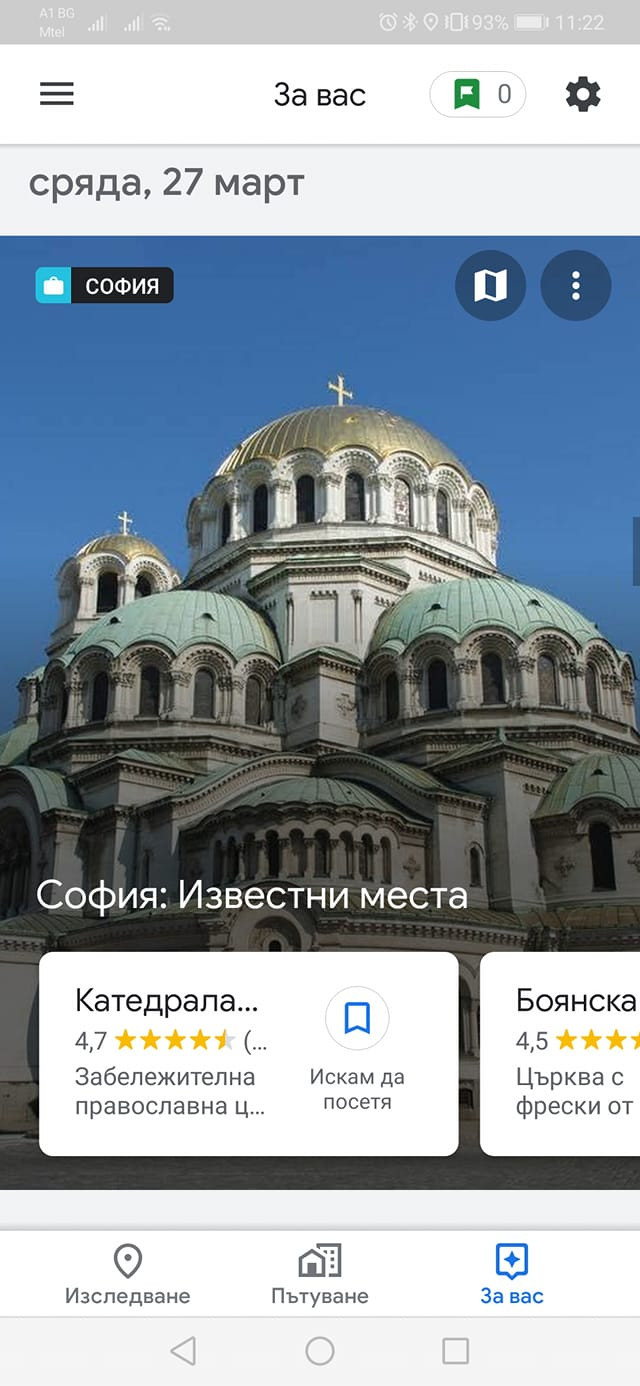Open the card's three-dot overflow menu
The height and width of the screenshot is (1386, 640).
(x=575, y=285)
